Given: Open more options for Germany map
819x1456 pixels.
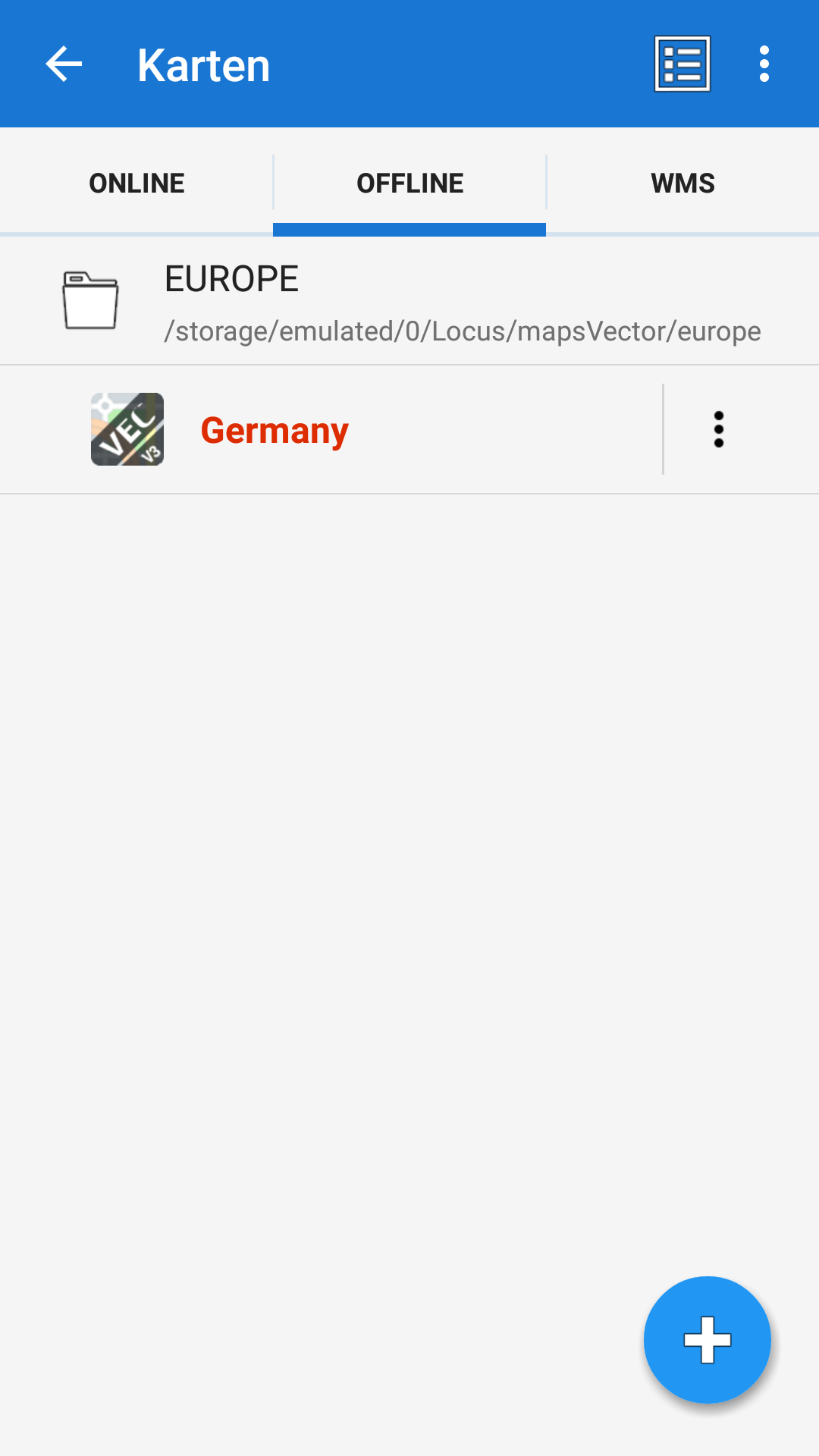Looking at the screenshot, I should (719, 430).
